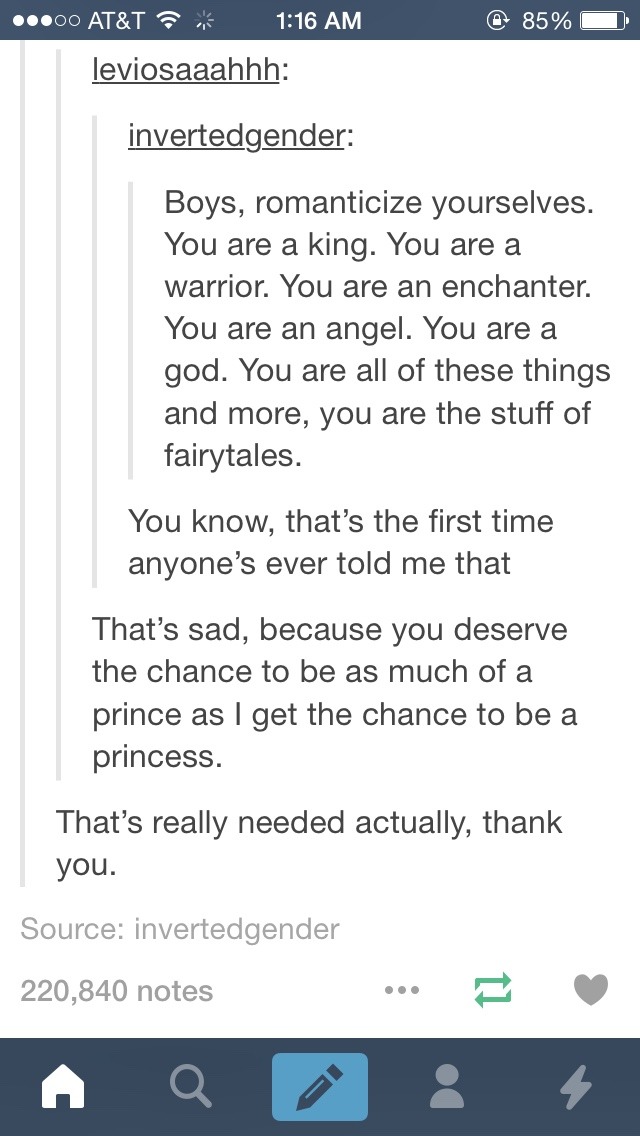Reblog this post
Viewport: 640px width, 1136px height.
[490, 990]
